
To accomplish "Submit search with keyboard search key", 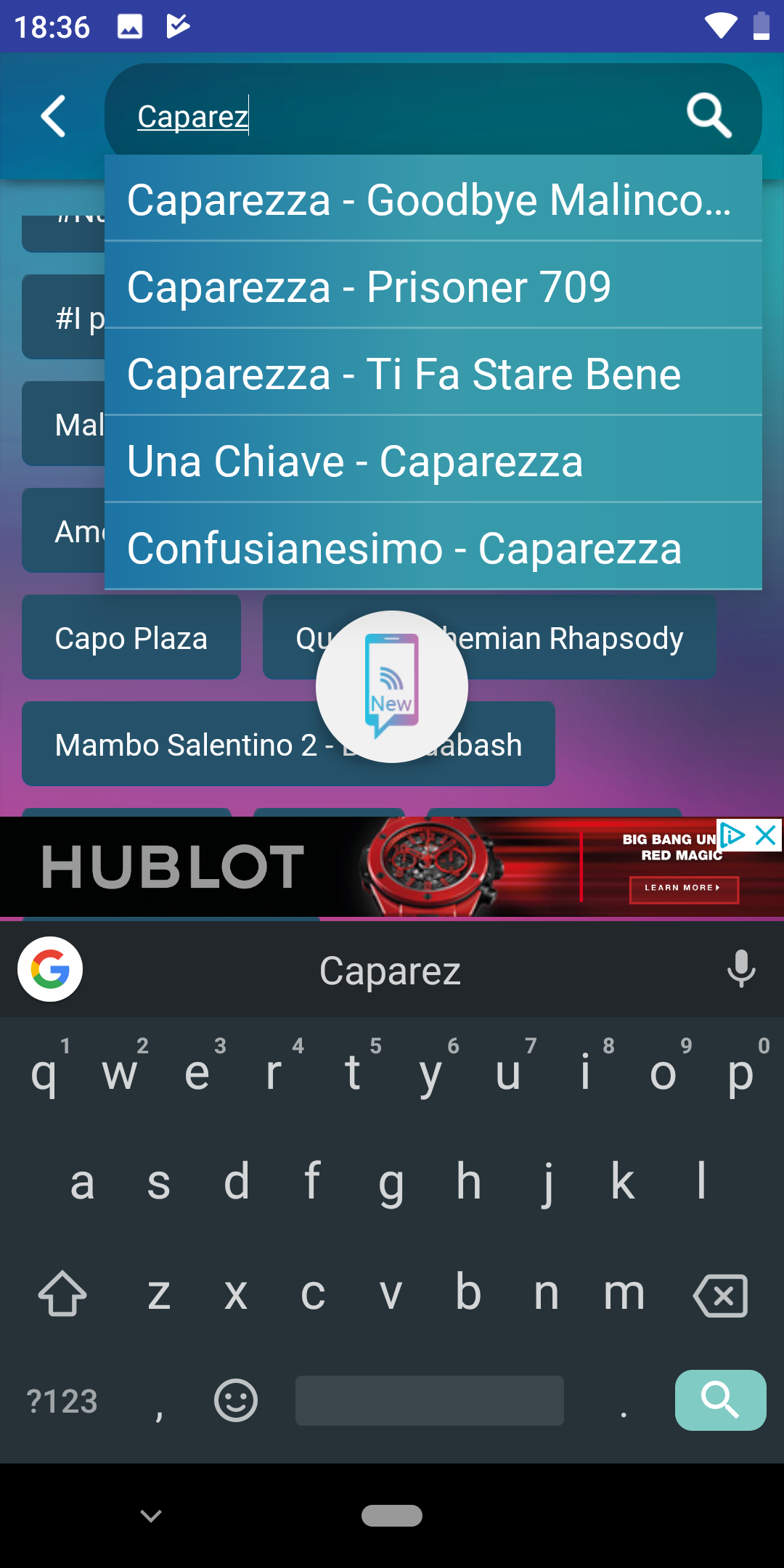I will (721, 1400).
